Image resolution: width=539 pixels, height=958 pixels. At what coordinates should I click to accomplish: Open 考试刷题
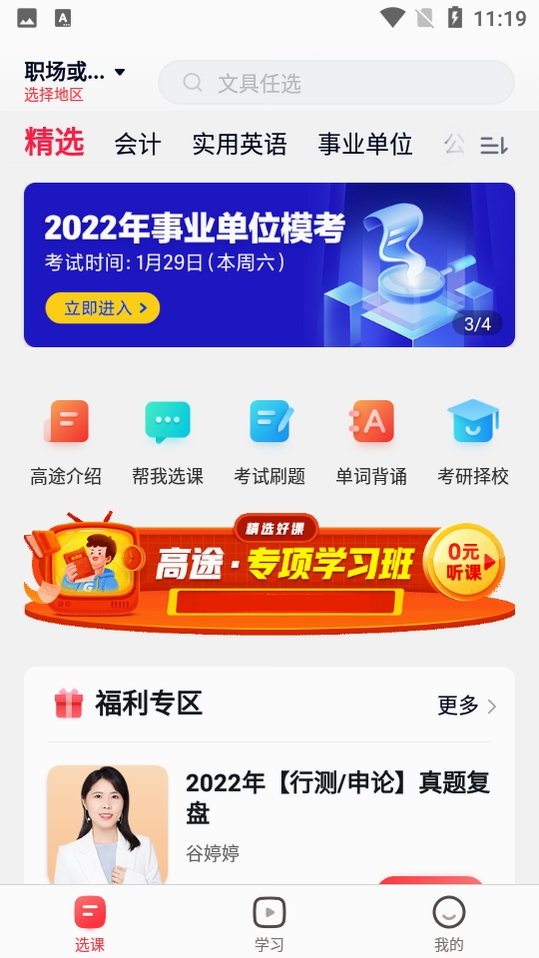pos(270,442)
